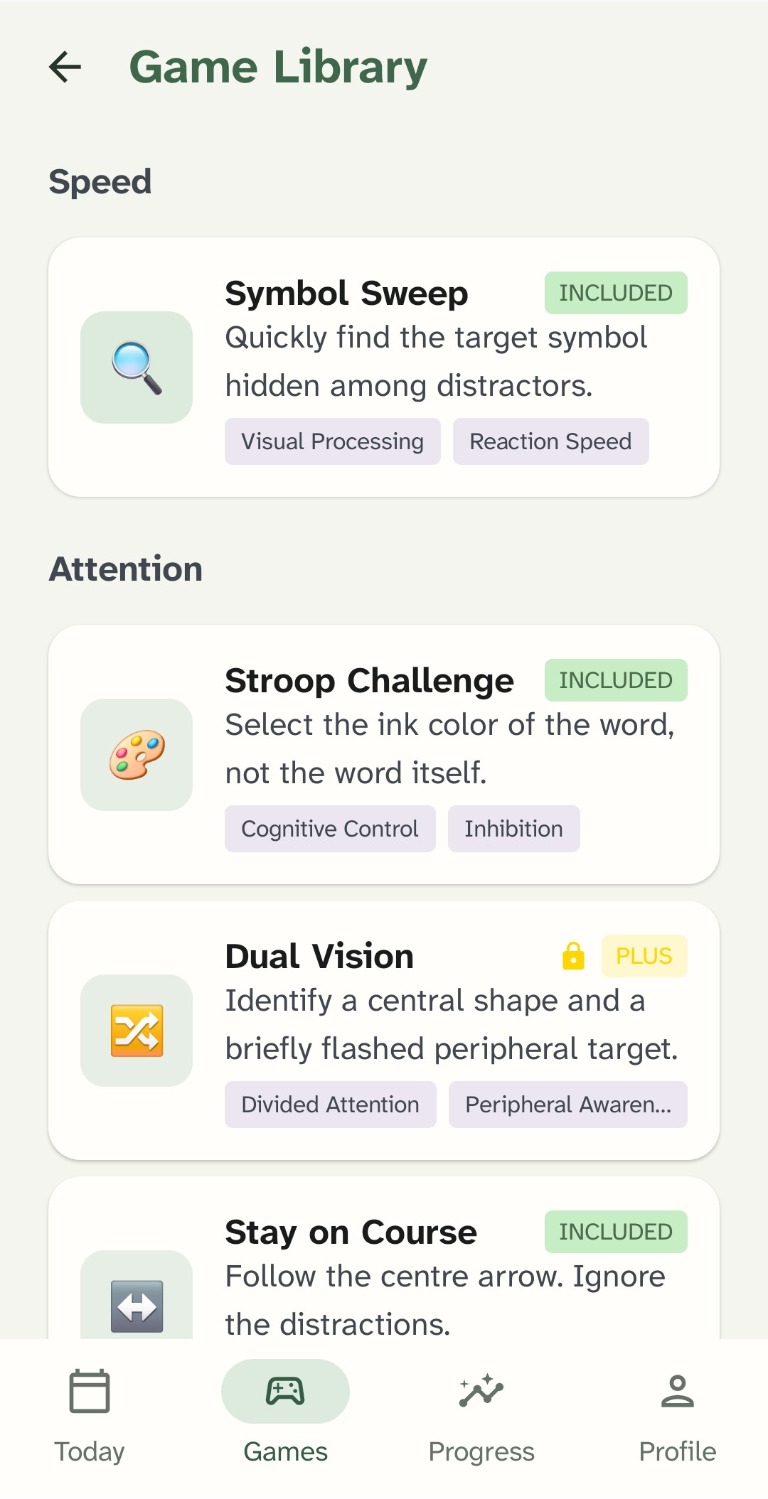Open the Stay on Course game
This screenshot has height=1499, width=768.
click(x=384, y=1258)
